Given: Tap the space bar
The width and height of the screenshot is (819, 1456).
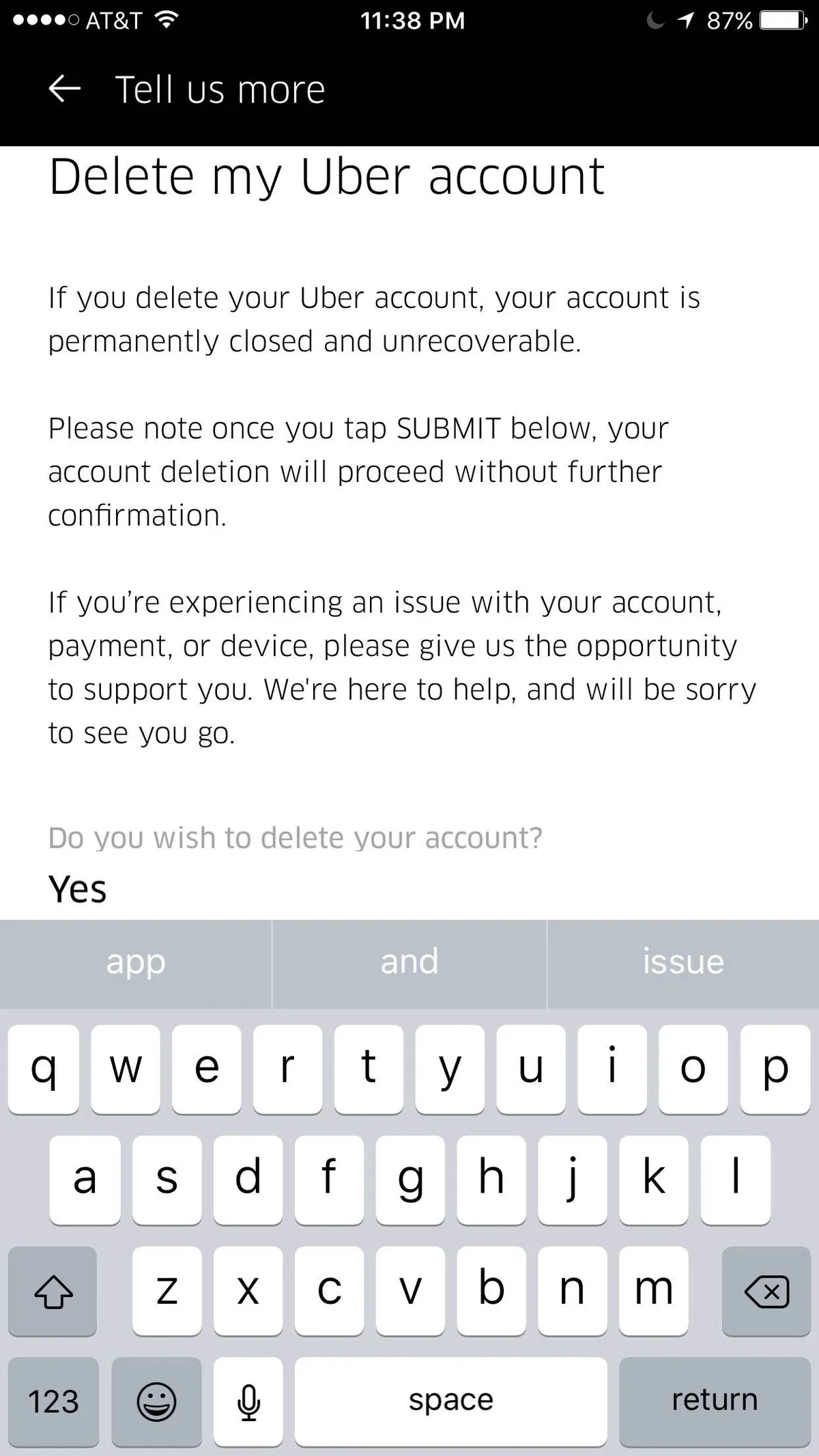Looking at the screenshot, I should (450, 1400).
